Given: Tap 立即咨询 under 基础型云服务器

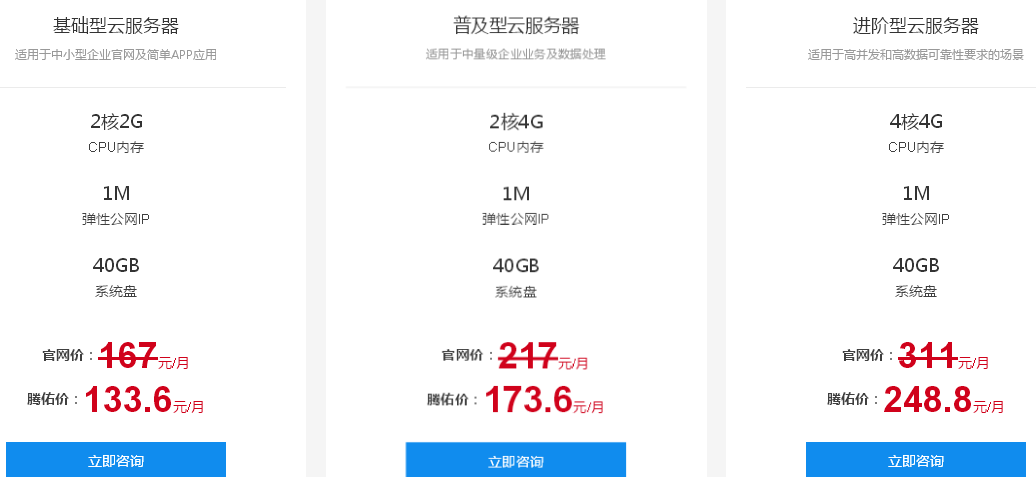Looking at the screenshot, I should [116, 460].
